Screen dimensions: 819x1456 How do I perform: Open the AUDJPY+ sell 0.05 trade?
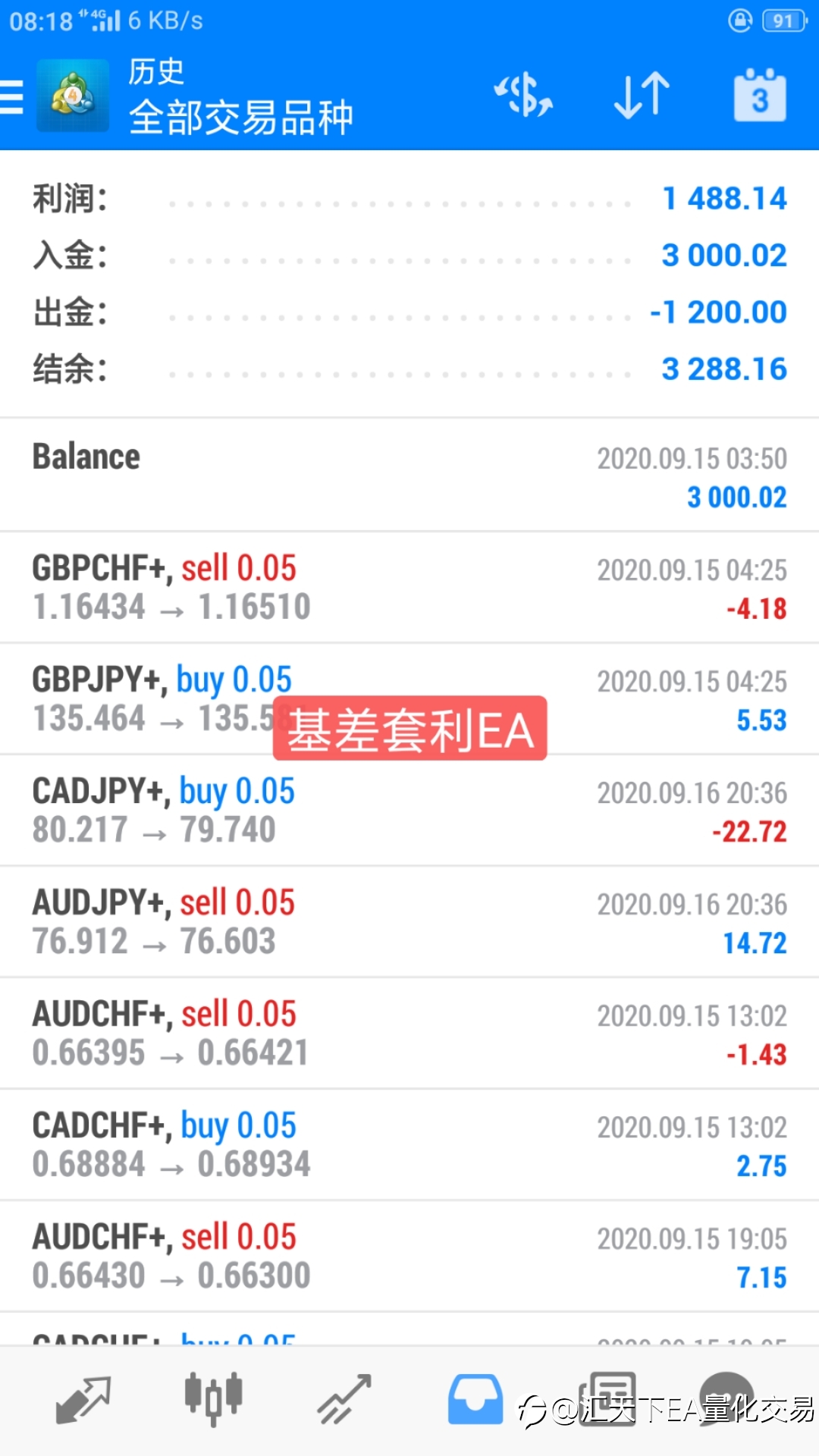pos(409,922)
